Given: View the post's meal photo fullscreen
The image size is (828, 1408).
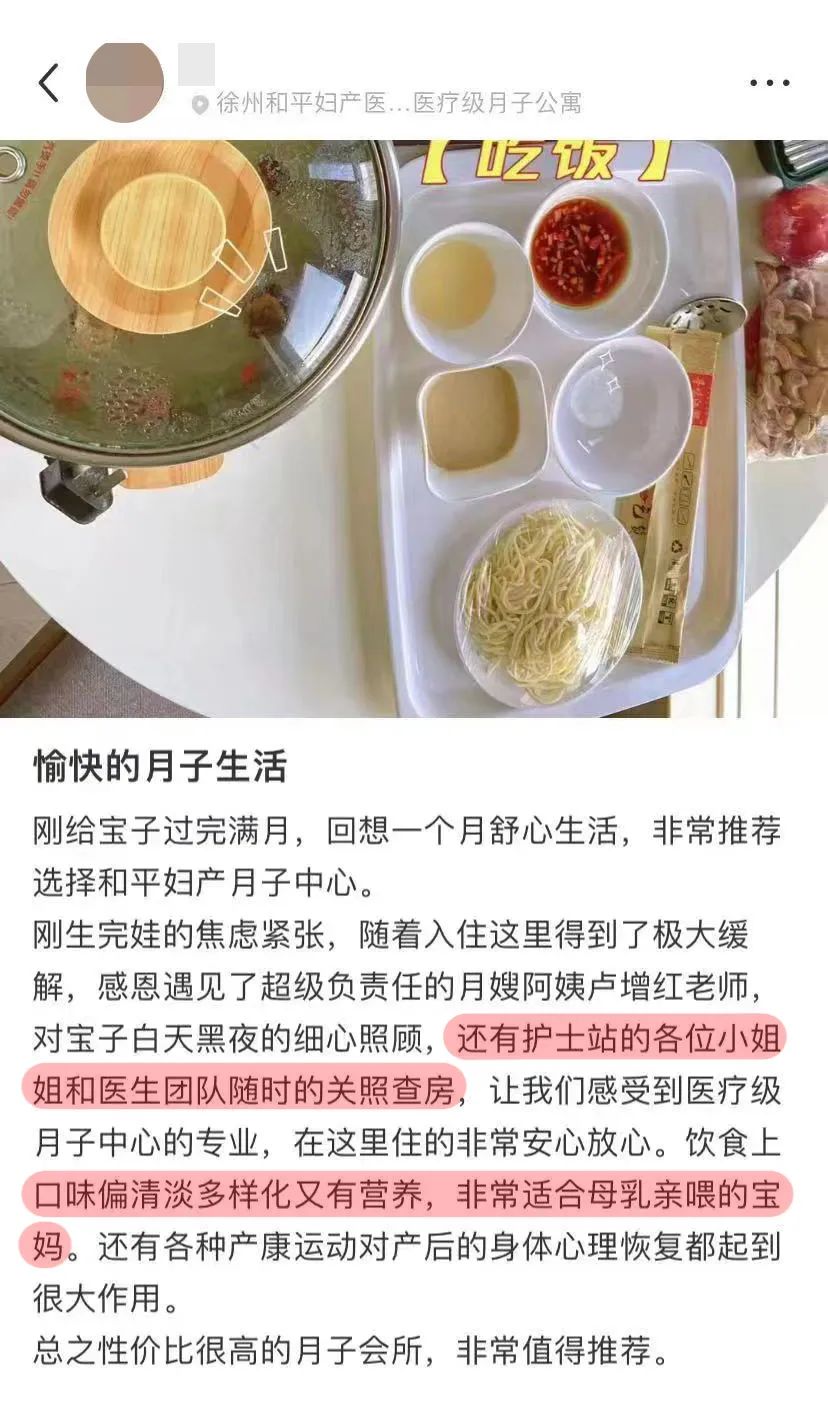Looking at the screenshot, I should pyautogui.click(x=414, y=428).
